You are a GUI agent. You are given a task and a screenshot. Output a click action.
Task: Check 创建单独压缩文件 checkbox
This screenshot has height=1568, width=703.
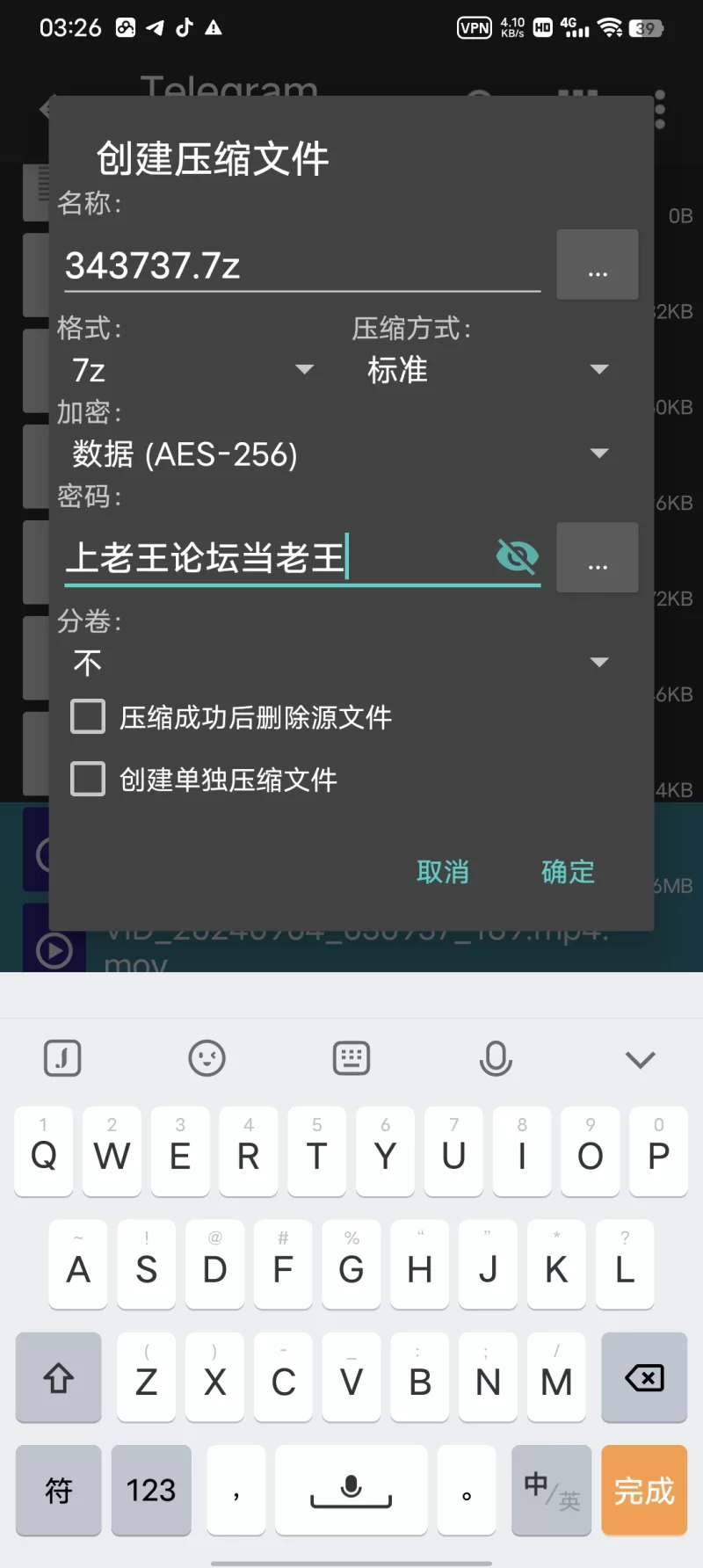coord(88,779)
